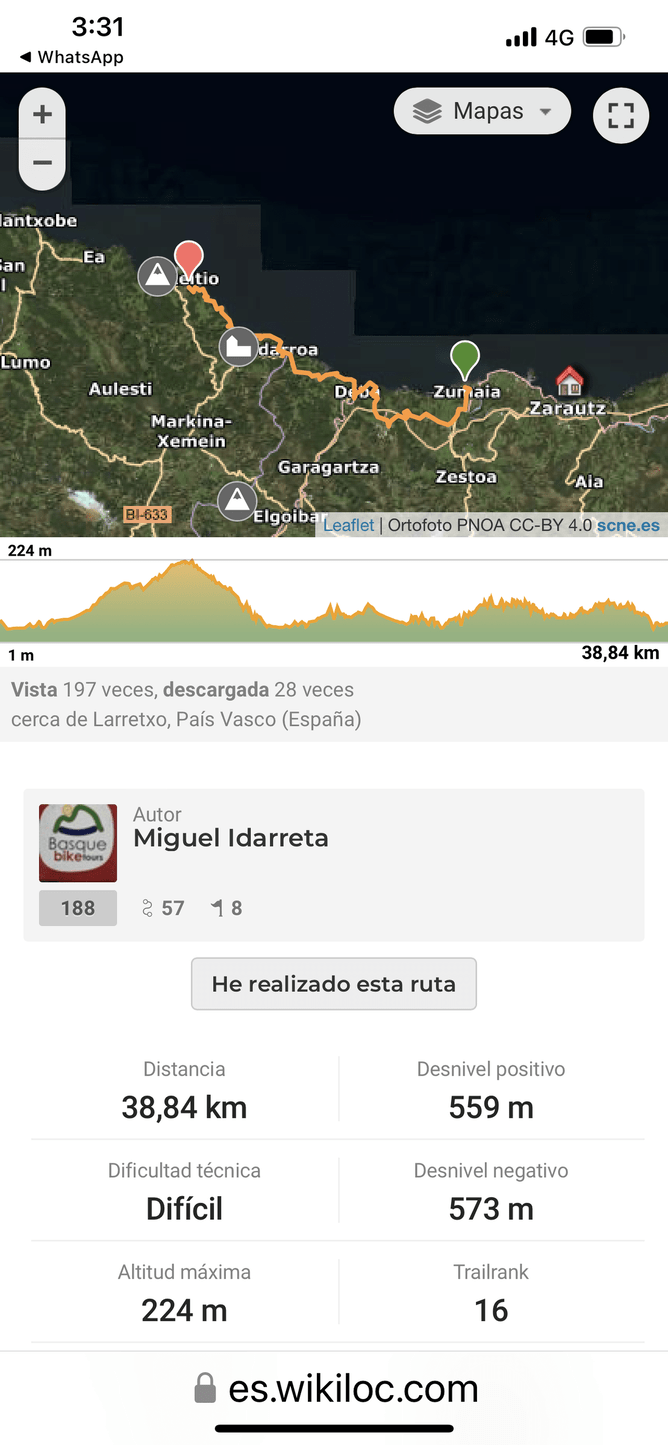This screenshot has width=668, height=1445.
Task: Zoom out of the map
Action: tap(42, 162)
